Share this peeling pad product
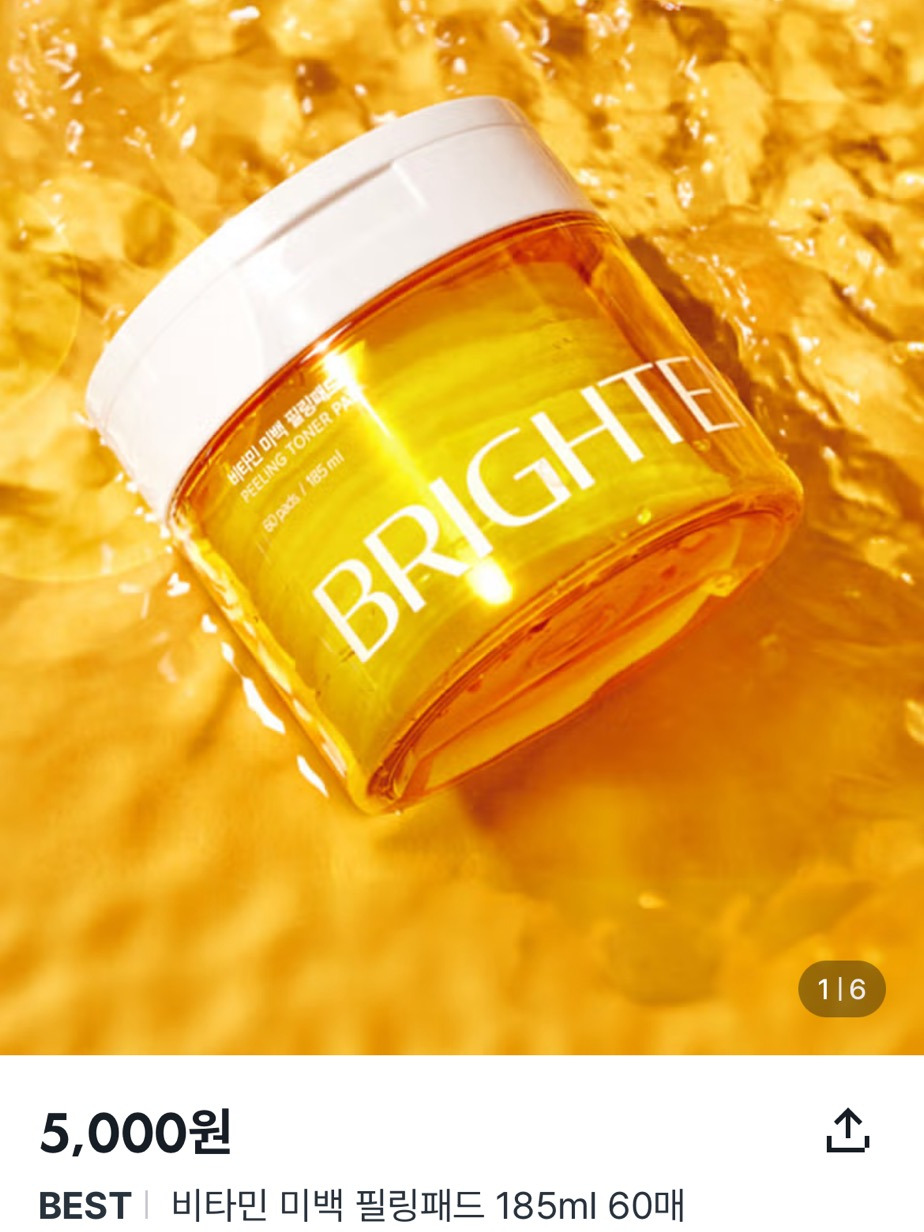Image resolution: width=924 pixels, height=1232 pixels. 847,1130
